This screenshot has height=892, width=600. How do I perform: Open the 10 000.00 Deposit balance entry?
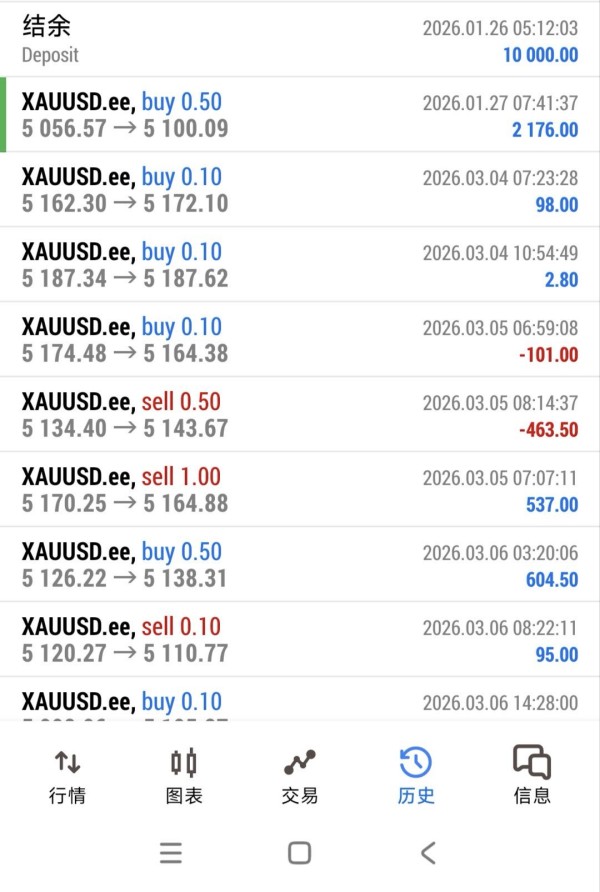point(300,40)
